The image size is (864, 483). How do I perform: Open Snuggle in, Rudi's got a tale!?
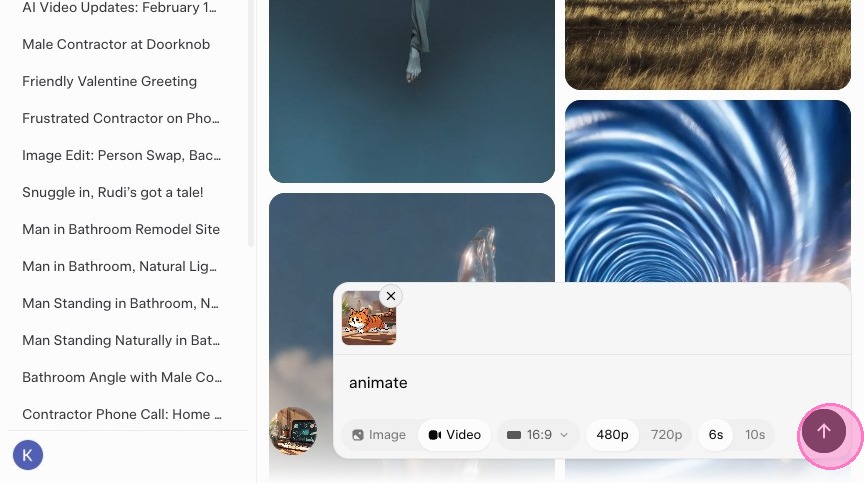pyautogui.click(x=113, y=192)
